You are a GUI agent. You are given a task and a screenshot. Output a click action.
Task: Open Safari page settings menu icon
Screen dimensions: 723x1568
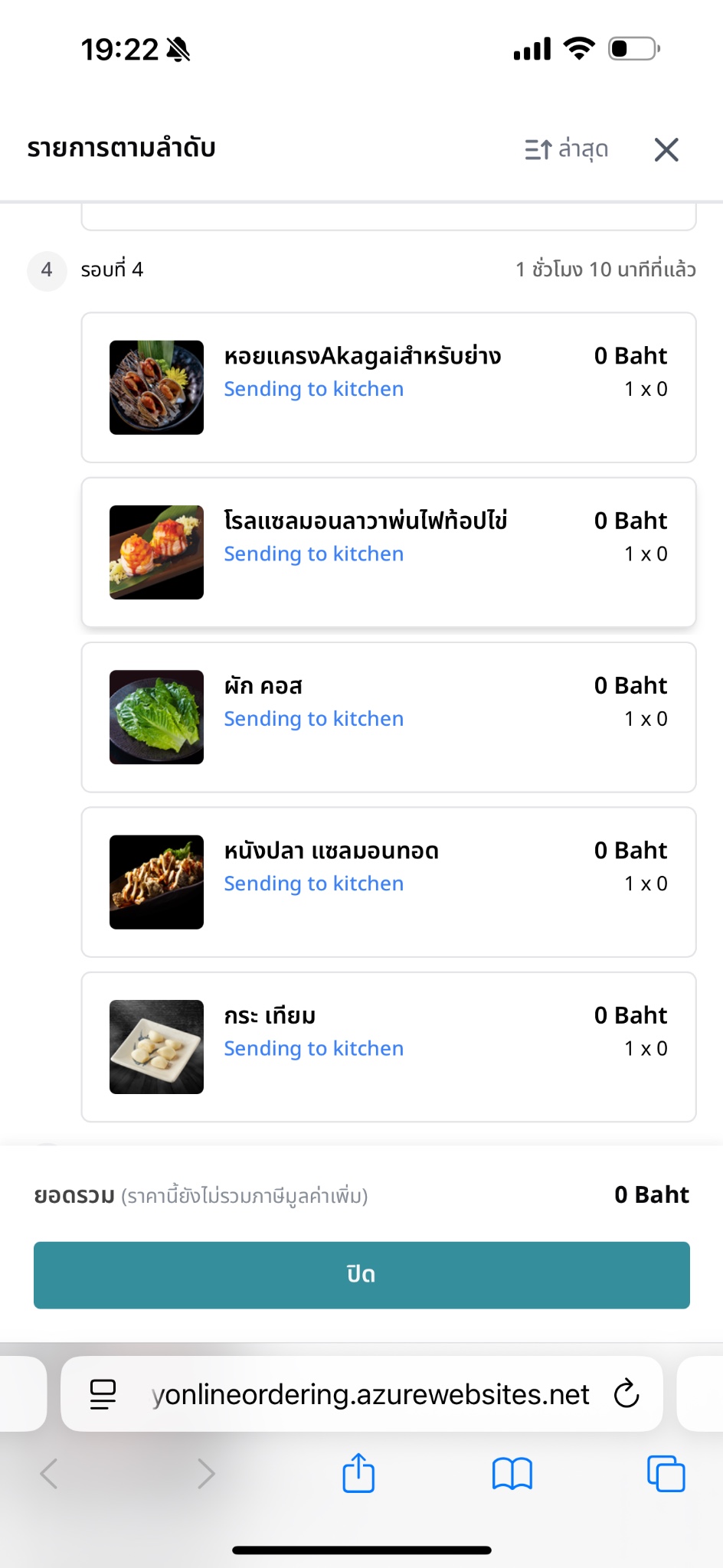point(103,1394)
